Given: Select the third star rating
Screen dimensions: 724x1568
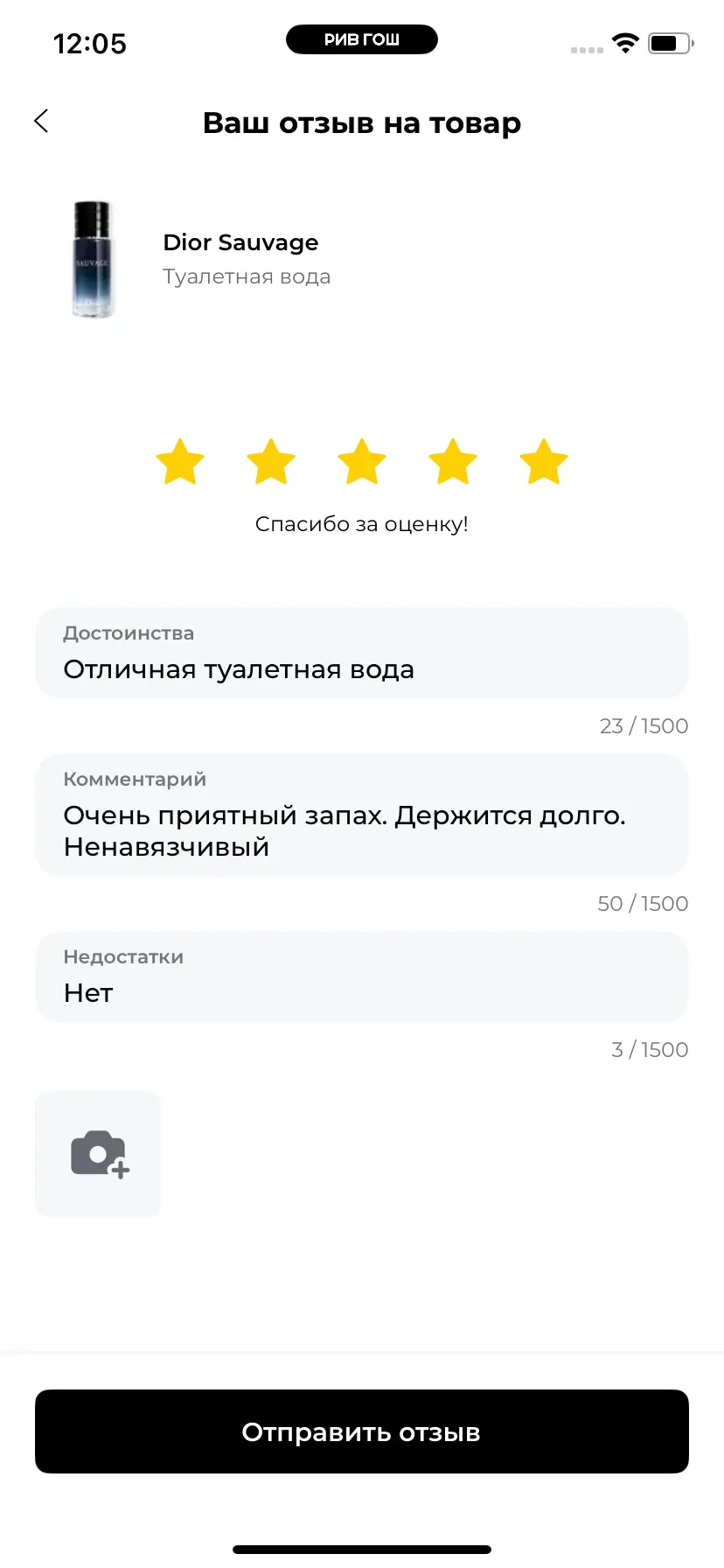Looking at the screenshot, I should tap(362, 461).
